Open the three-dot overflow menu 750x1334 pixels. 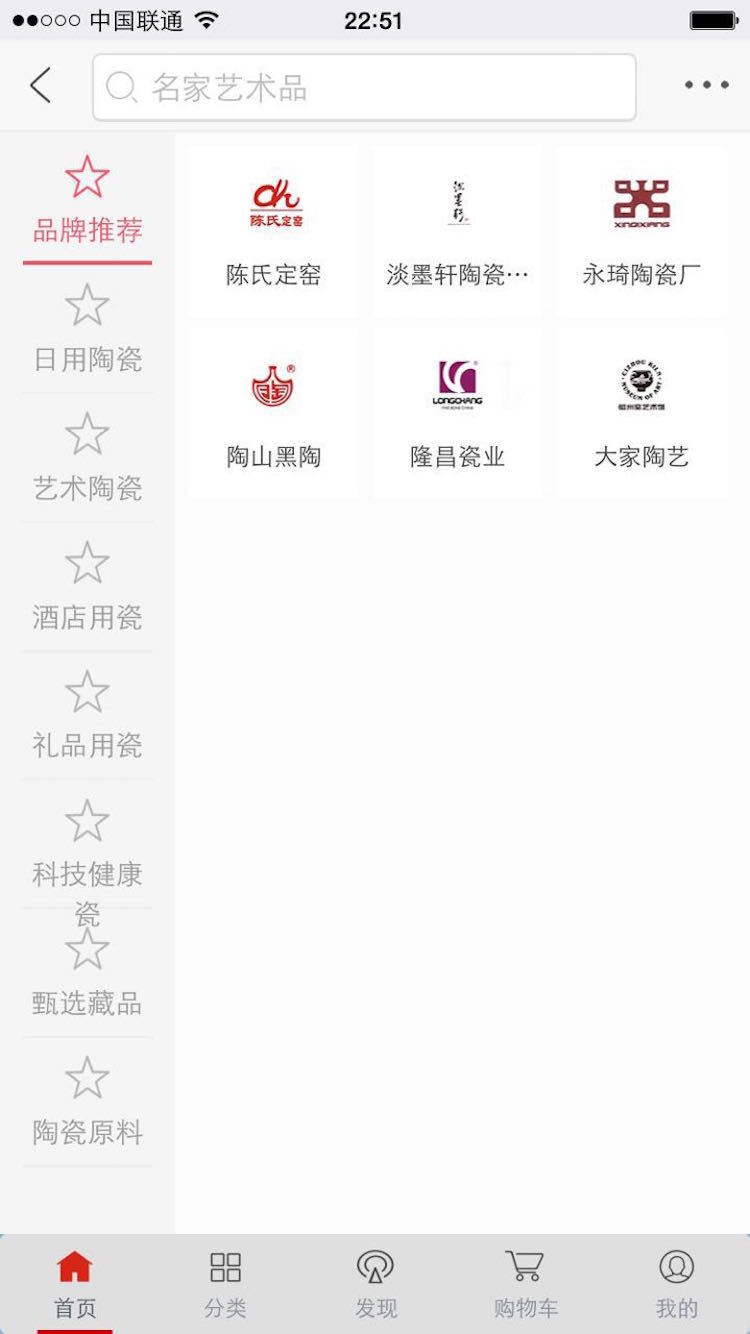tap(706, 85)
